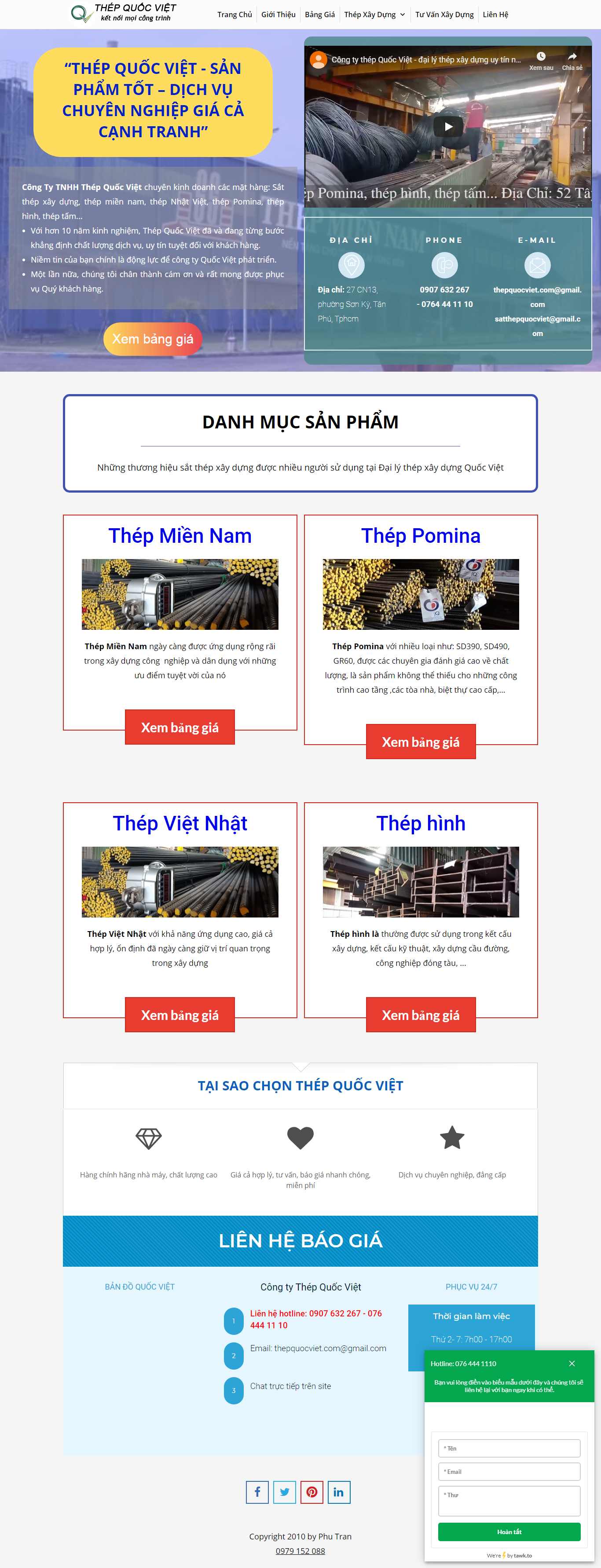Open the Bảng Giá menu item
601x1568 pixels.
pyautogui.click(x=320, y=15)
